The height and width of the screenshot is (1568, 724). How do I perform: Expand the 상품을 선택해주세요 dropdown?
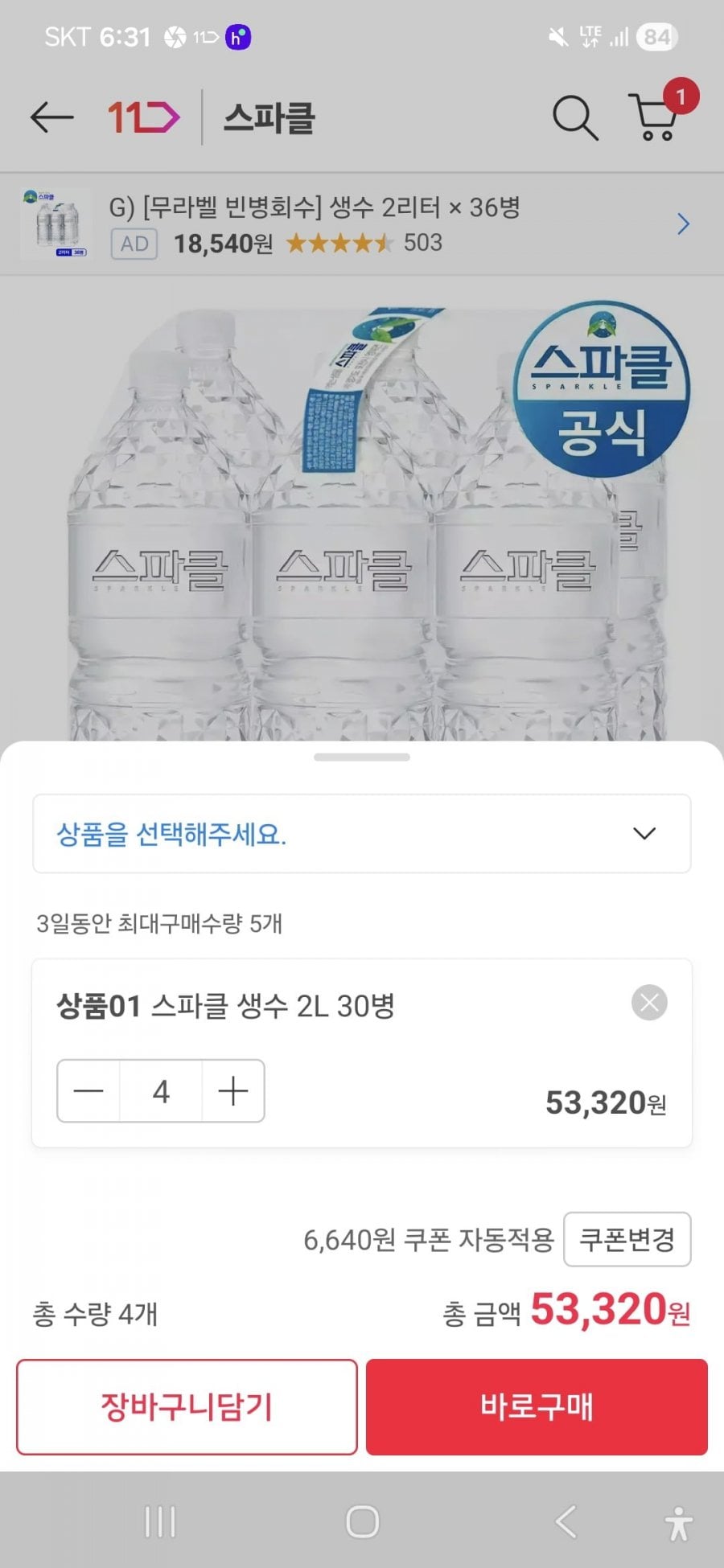tap(361, 834)
